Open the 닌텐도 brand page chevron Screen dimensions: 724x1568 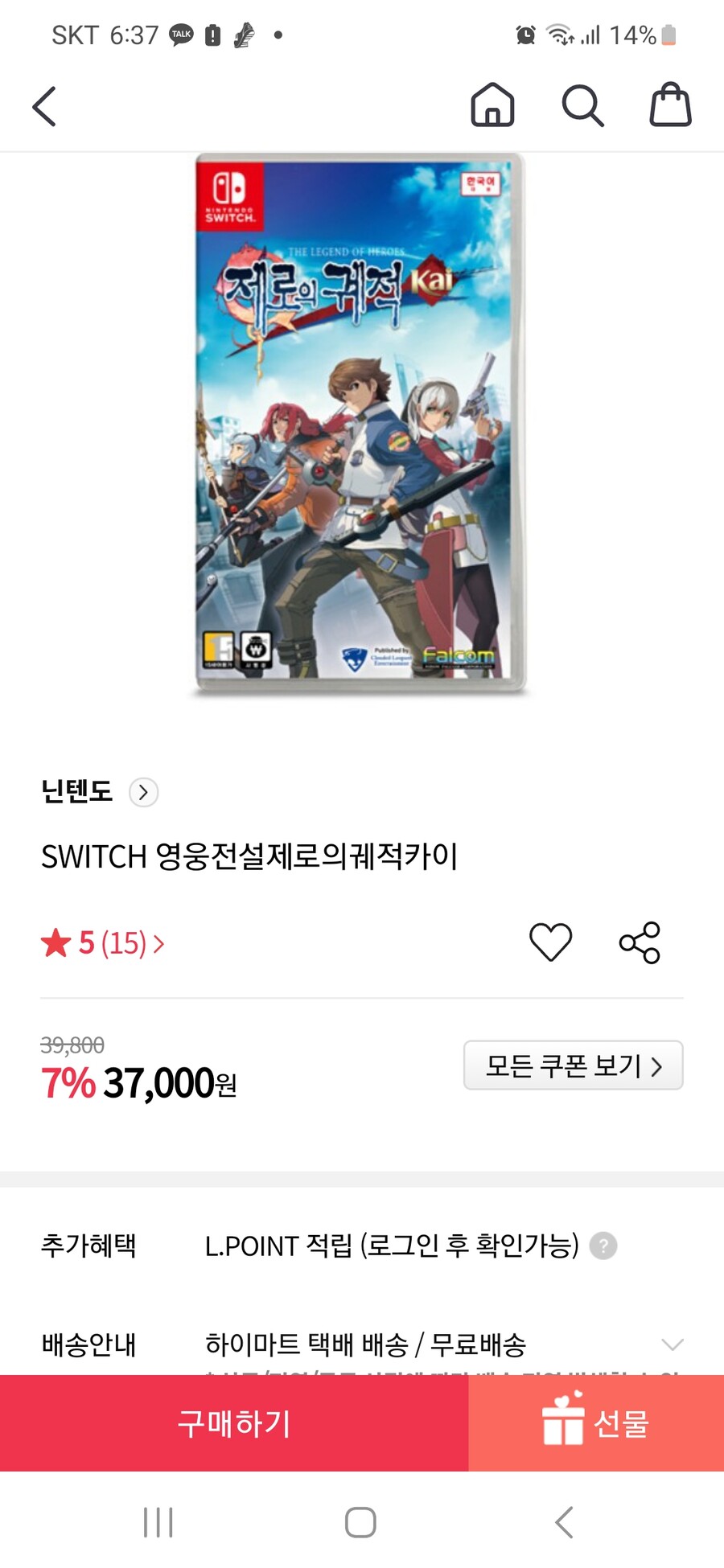point(142,793)
